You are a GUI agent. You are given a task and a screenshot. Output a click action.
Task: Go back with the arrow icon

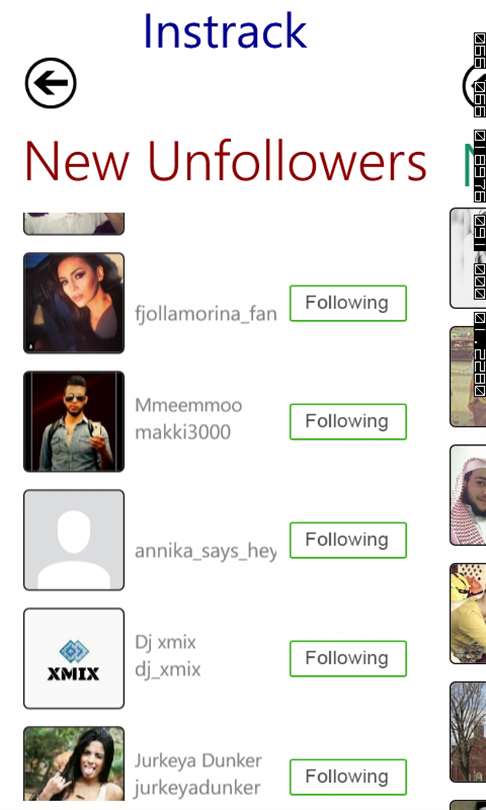coord(51,83)
